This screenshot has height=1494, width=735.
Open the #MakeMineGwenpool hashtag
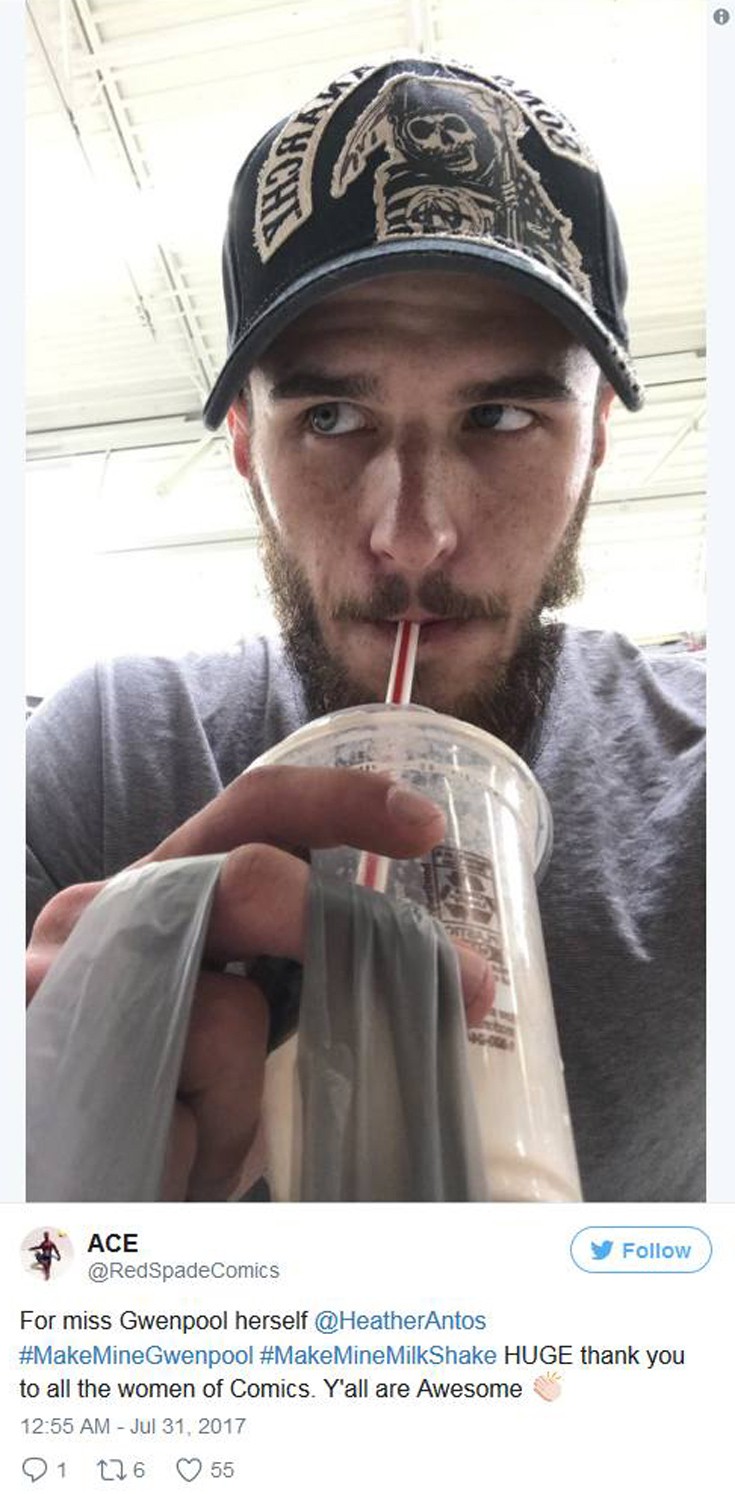135,1355
